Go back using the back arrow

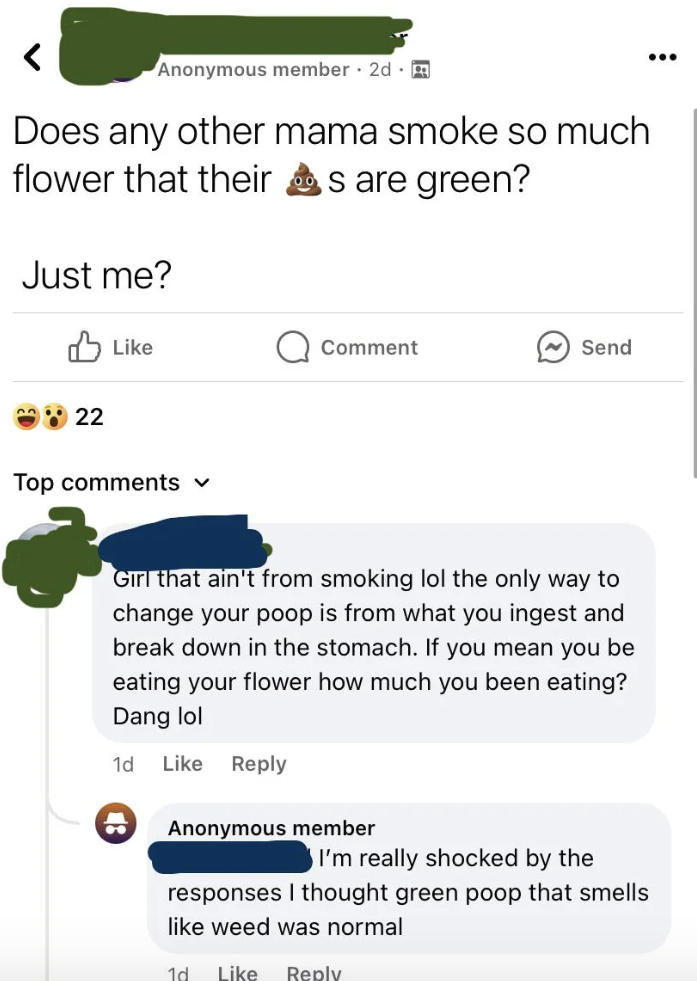click(x=33, y=58)
